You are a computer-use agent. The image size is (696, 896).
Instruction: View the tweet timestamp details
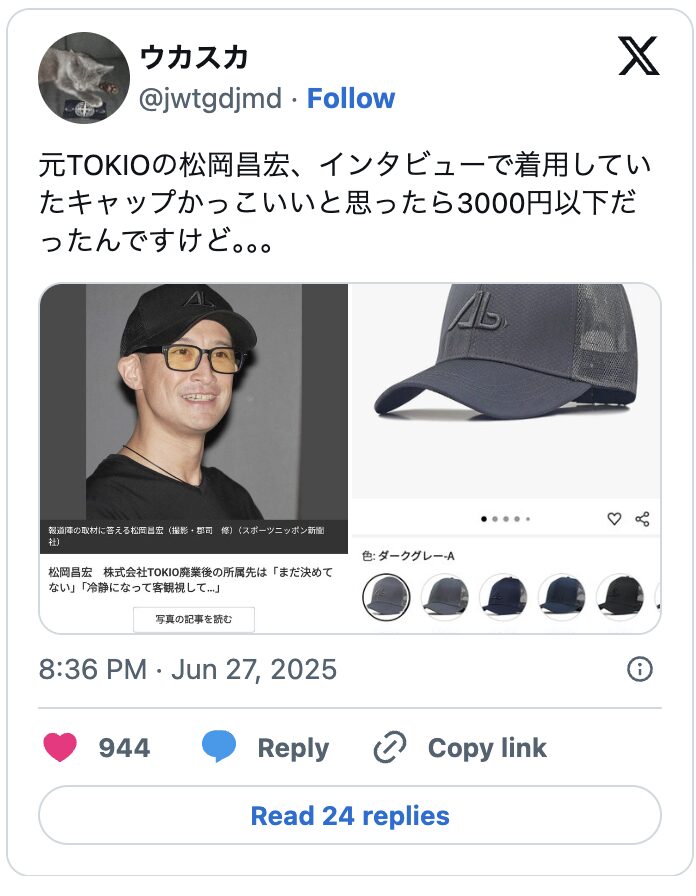pyautogui.click(x=188, y=669)
